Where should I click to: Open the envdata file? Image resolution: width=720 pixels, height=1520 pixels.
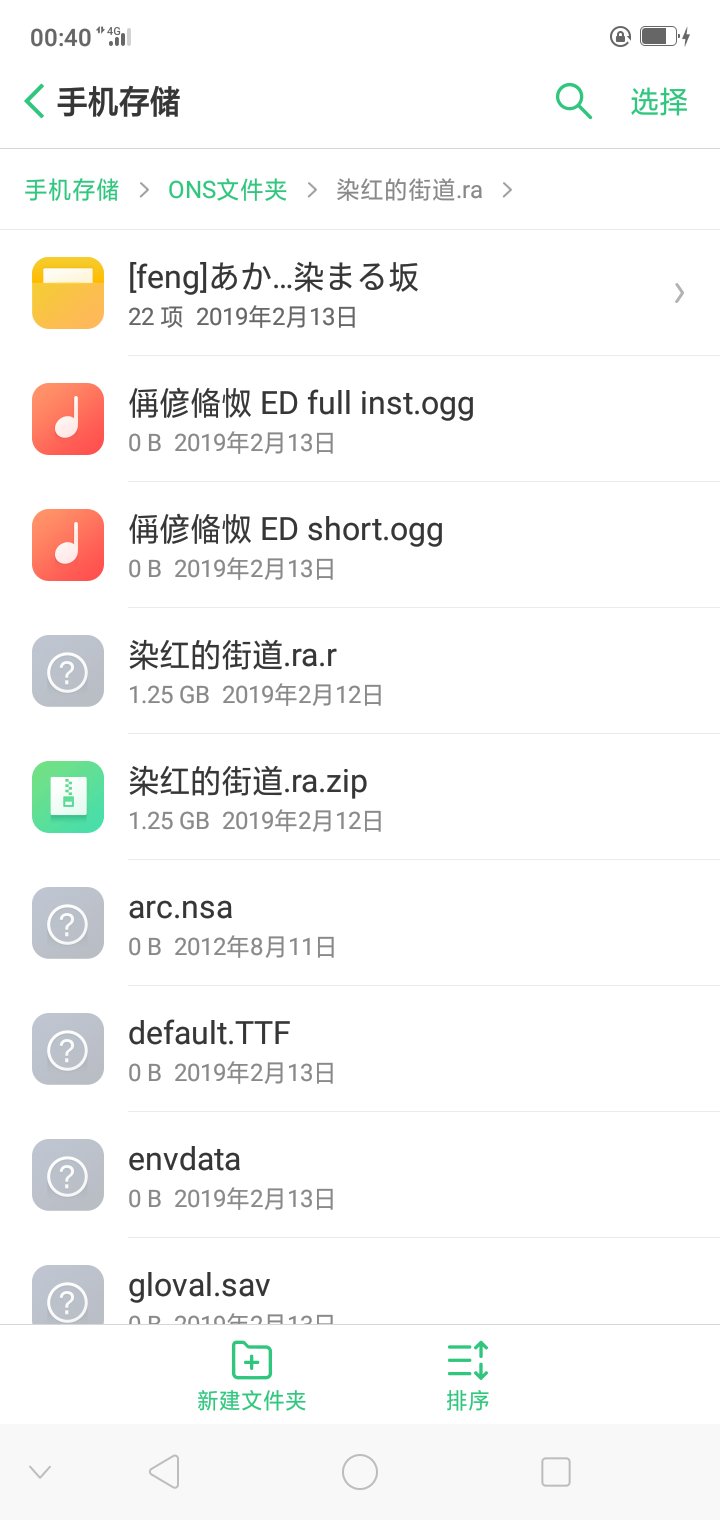[360, 1175]
